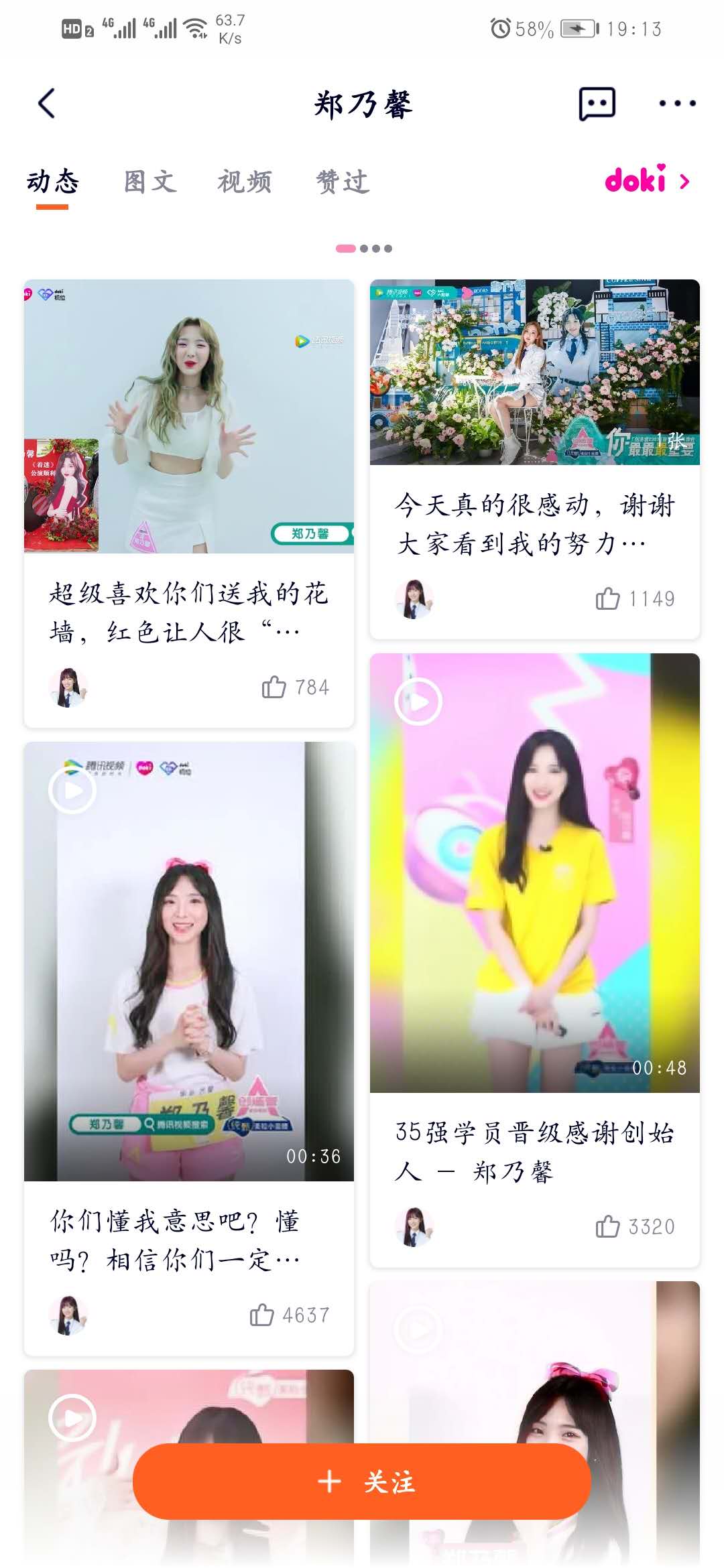Open the three-dot overflow menu

(677, 103)
